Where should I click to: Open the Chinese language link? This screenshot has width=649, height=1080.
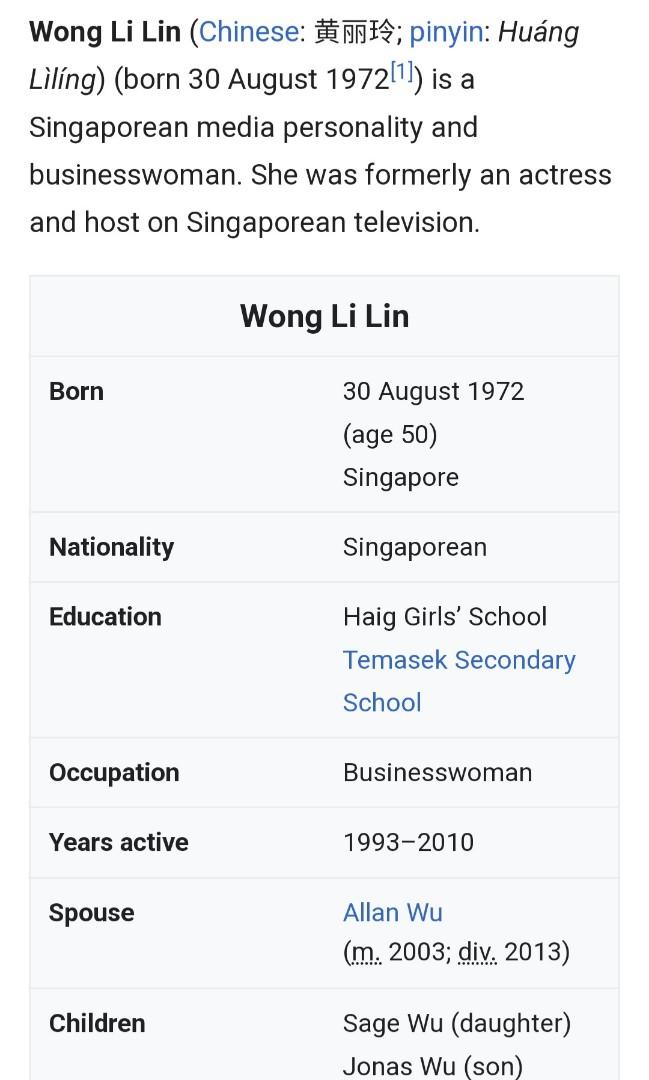pyautogui.click(x=249, y=32)
